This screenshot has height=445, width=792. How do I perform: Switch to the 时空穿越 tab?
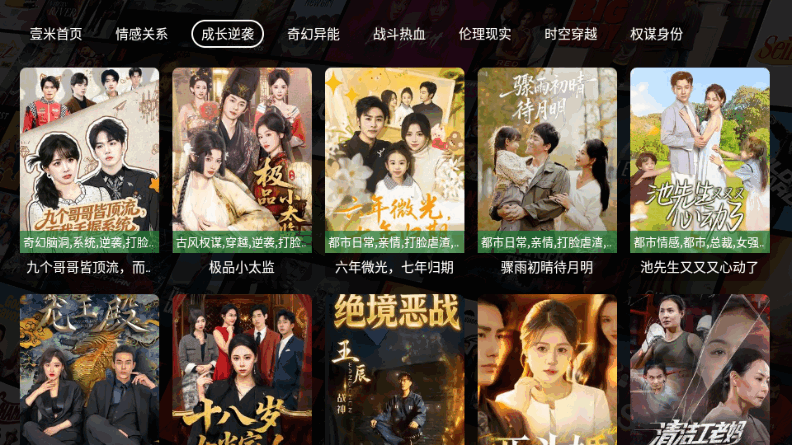point(571,34)
